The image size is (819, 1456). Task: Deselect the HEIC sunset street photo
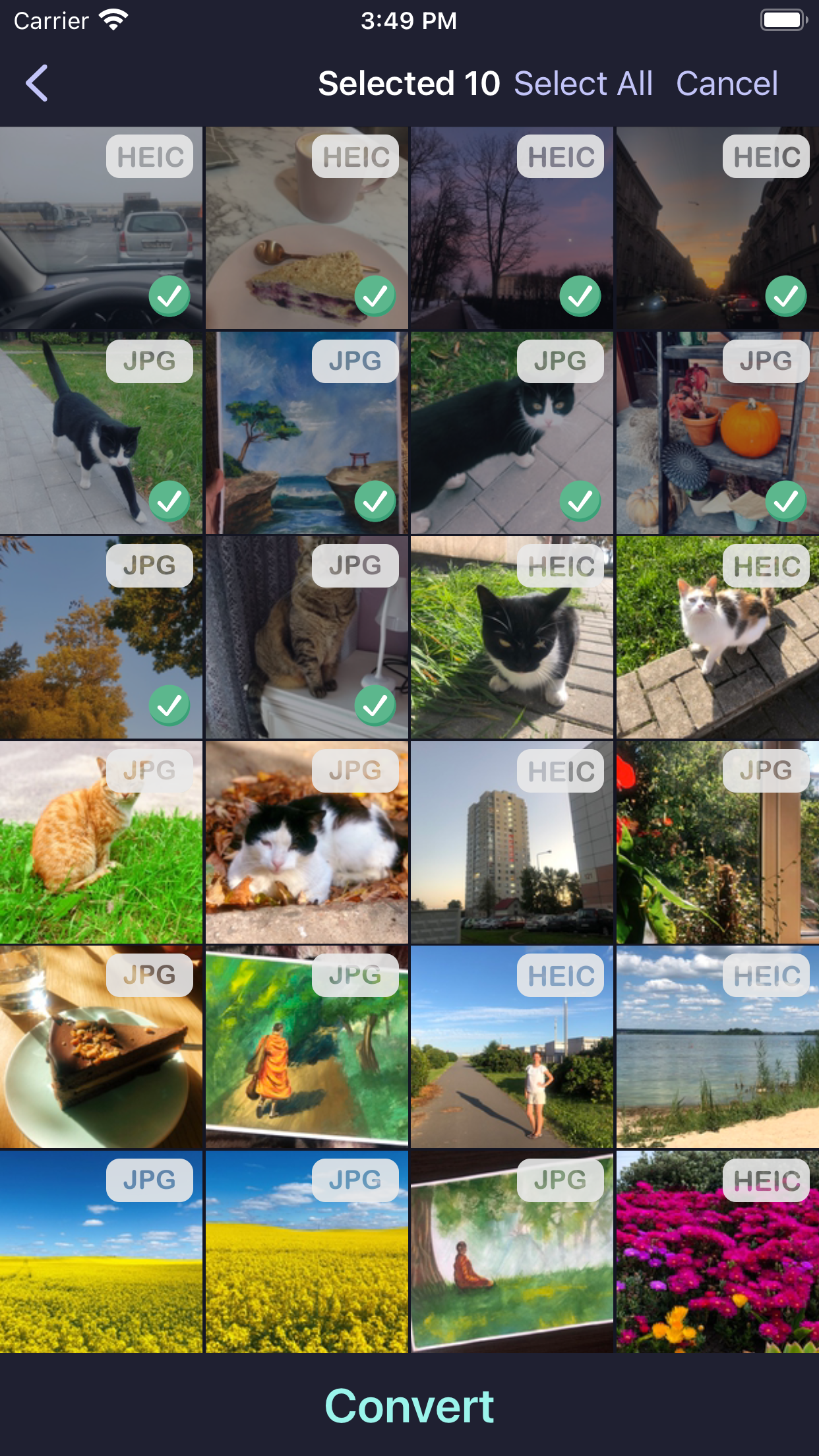pos(717,228)
